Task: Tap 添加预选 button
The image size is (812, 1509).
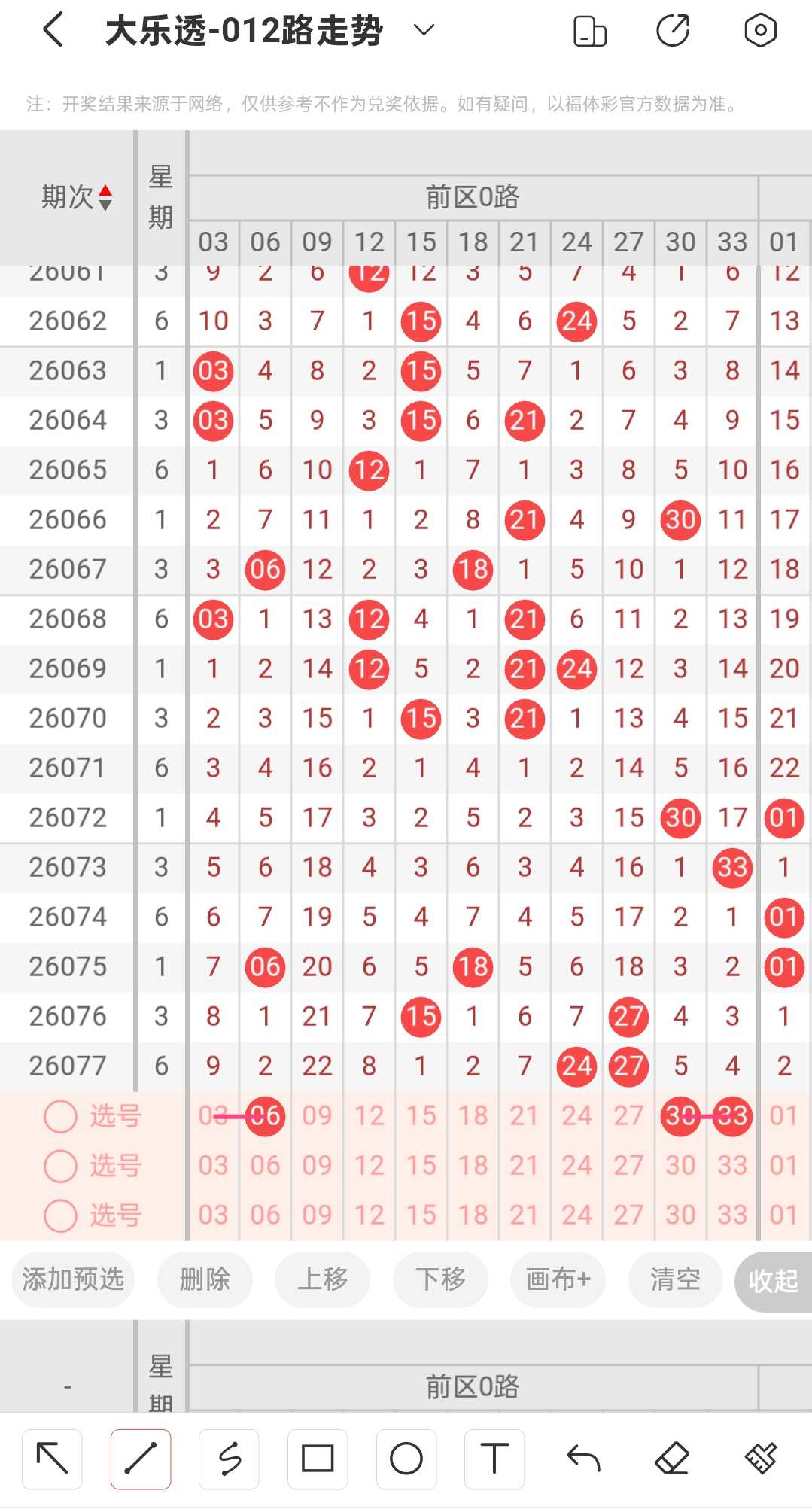Action: tap(73, 1279)
